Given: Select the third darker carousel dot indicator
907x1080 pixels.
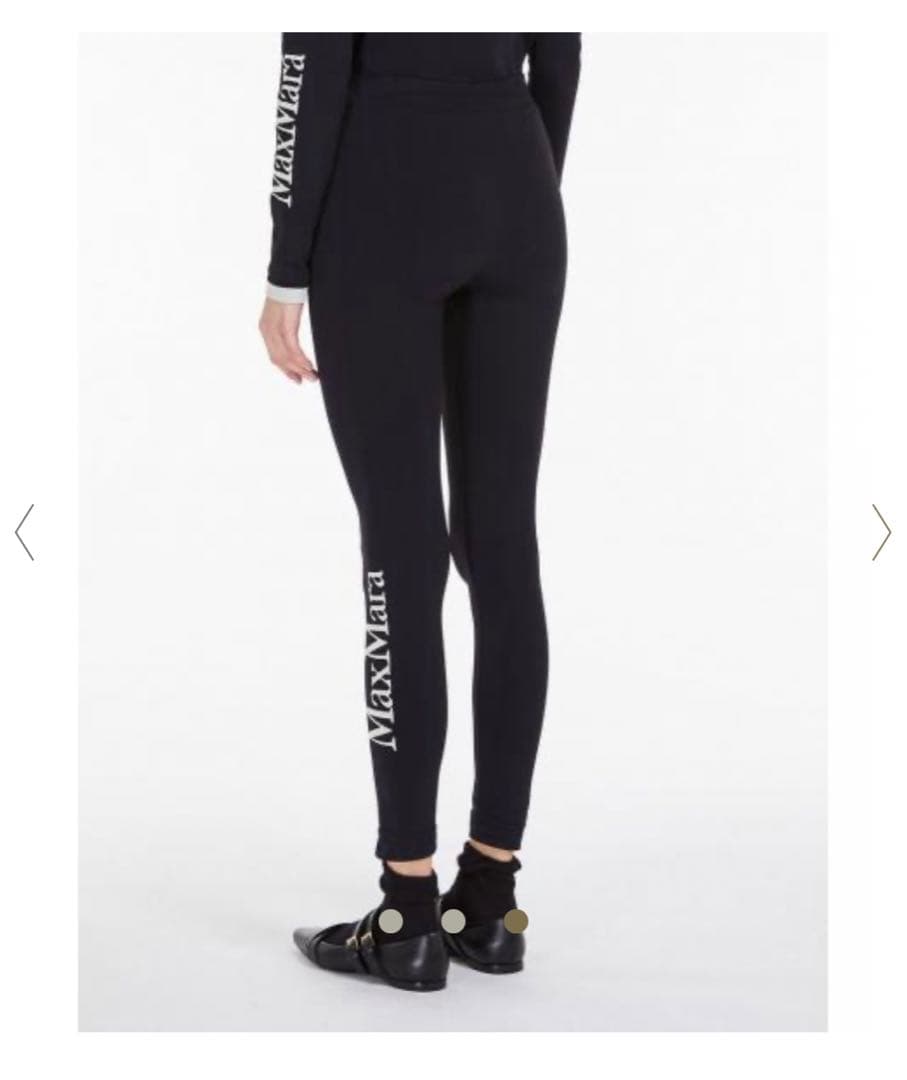Looking at the screenshot, I should click(x=517, y=922).
